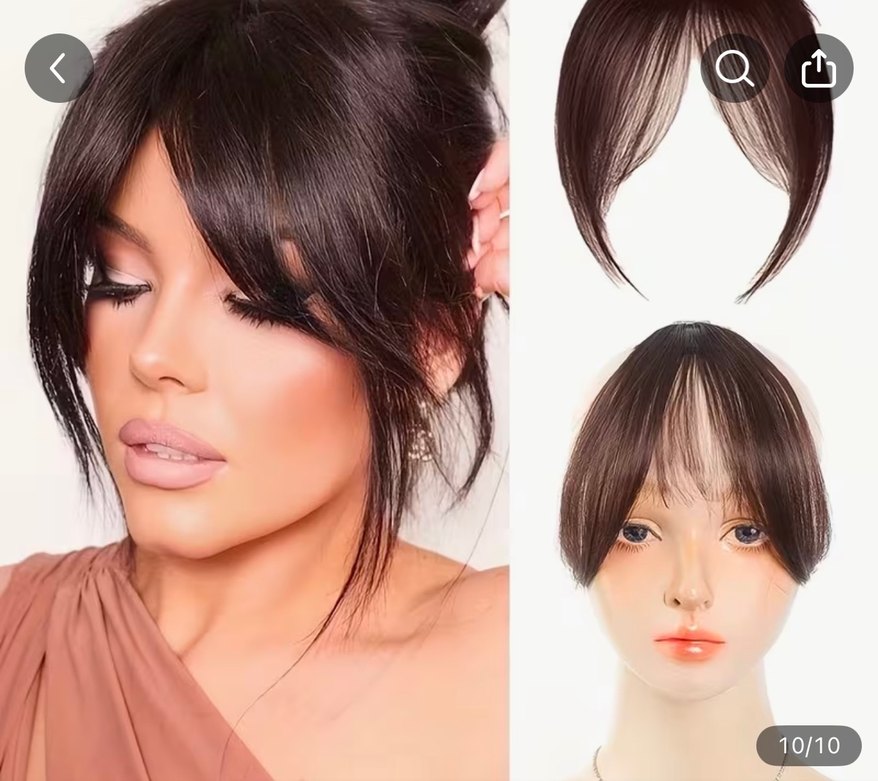The width and height of the screenshot is (878, 781).
Task: Go back to the previous page
Action: 58,68
